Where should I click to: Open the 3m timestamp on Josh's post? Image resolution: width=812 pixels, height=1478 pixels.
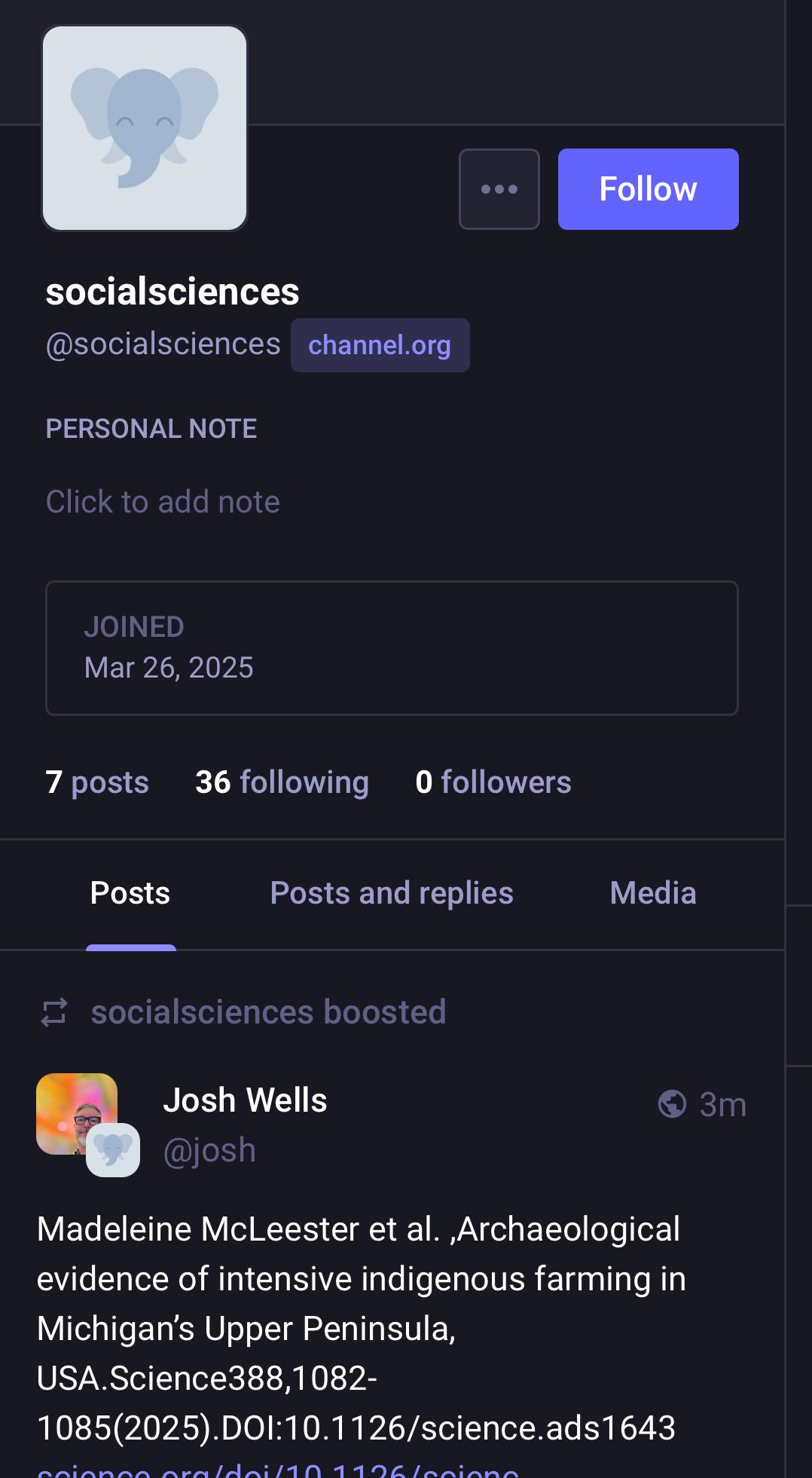tap(722, 1105)
